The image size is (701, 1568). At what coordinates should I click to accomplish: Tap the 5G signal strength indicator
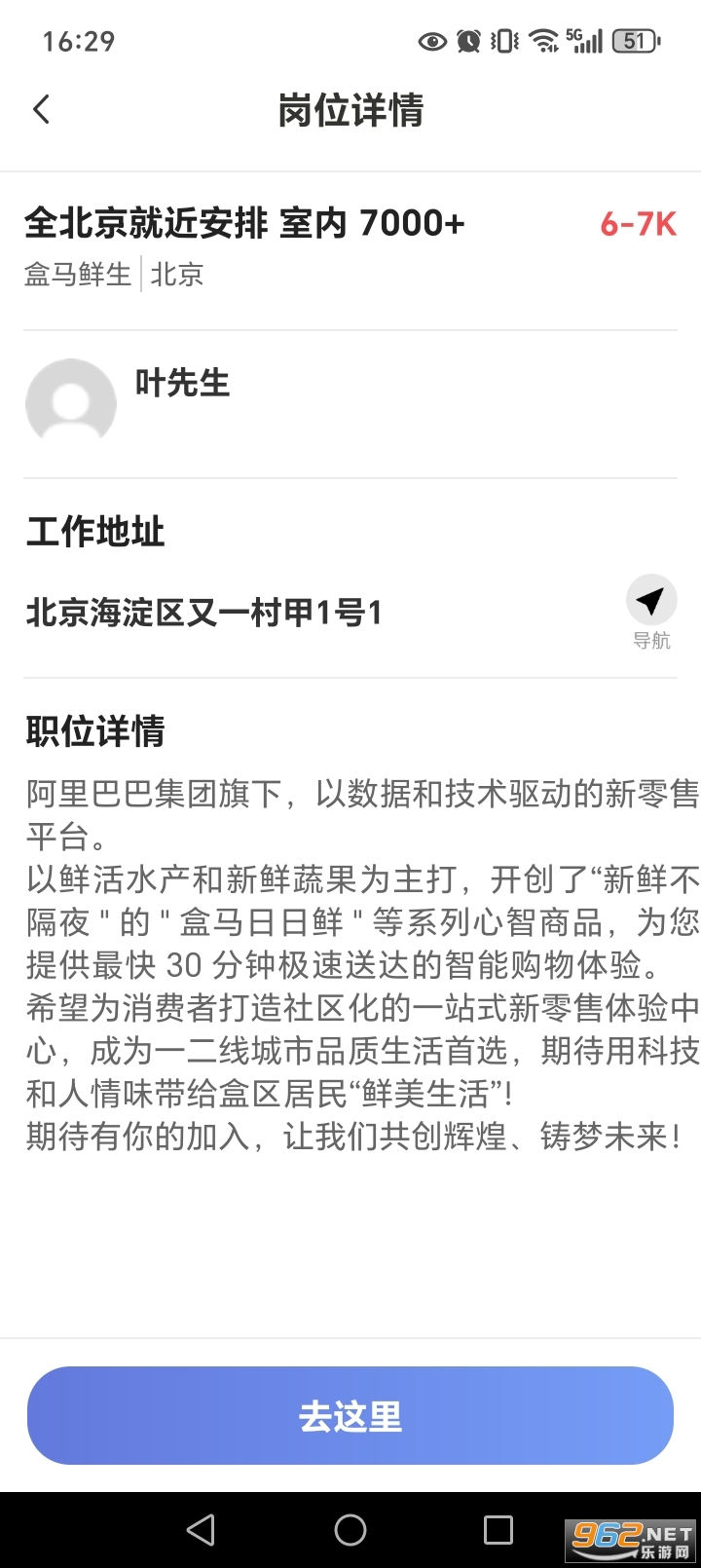point(582,41)
